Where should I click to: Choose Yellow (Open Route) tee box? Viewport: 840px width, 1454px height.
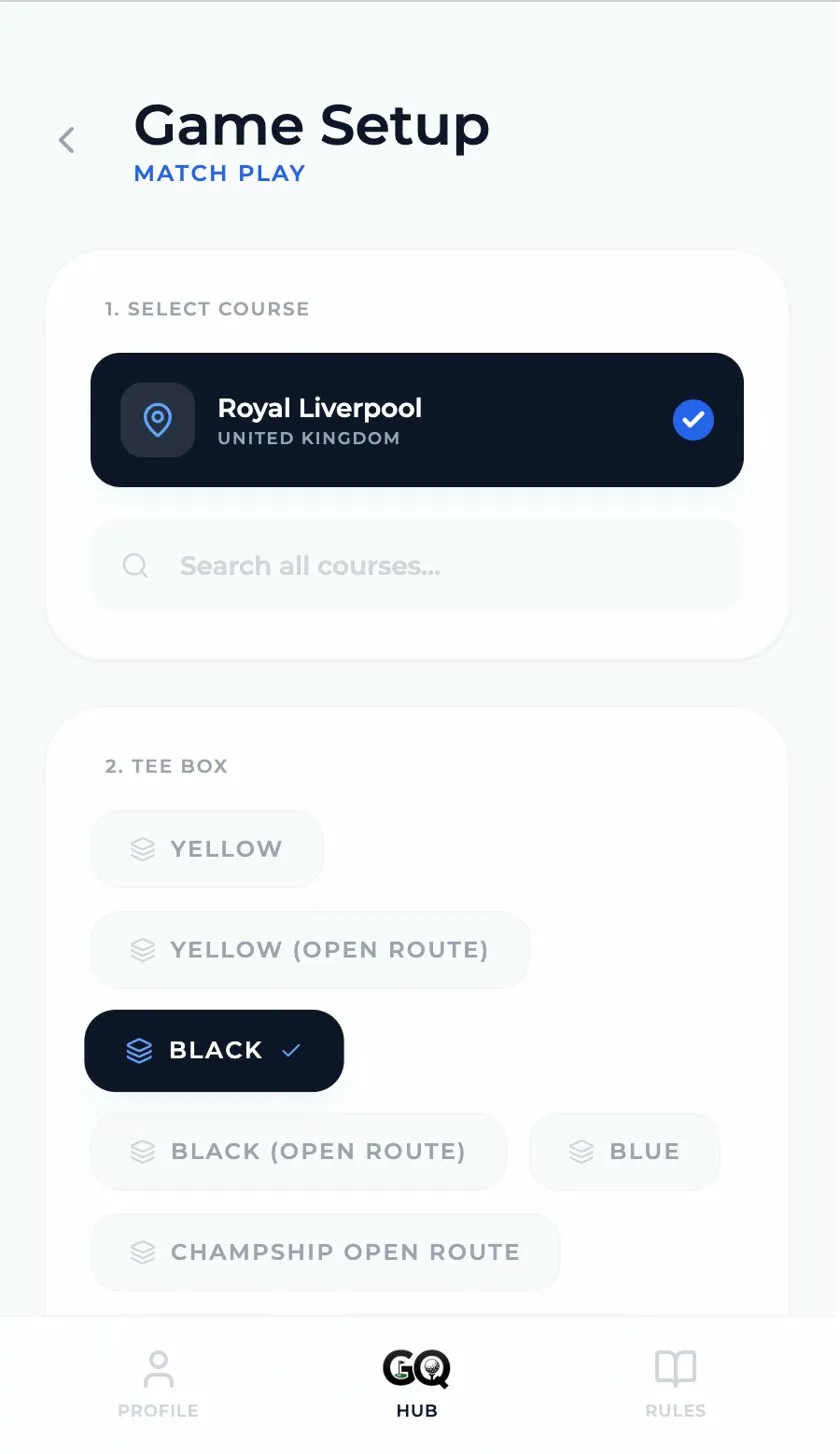click(x=310, y=950)
